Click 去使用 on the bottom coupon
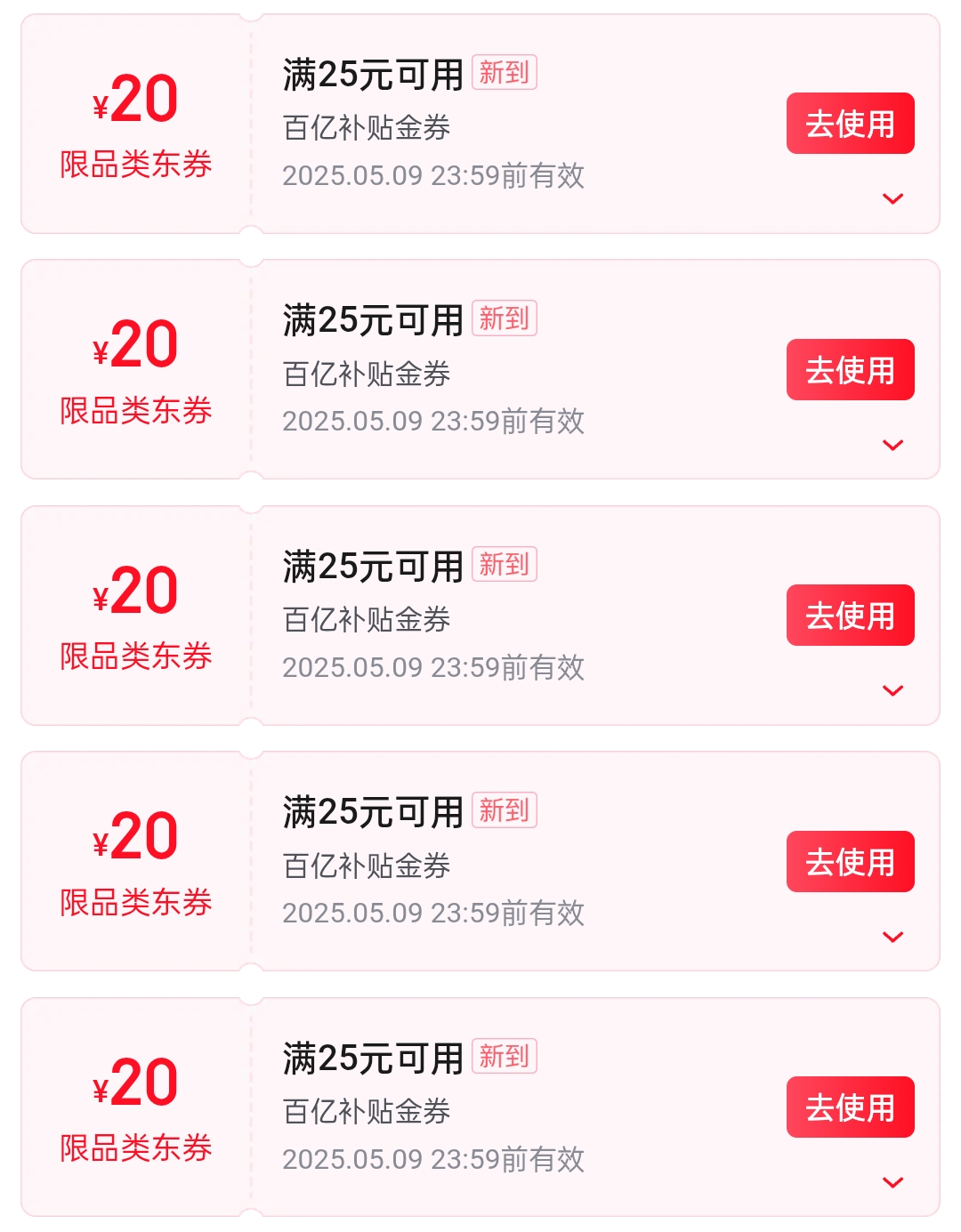Screen dimensions: 961x1232 point(850,1107)
